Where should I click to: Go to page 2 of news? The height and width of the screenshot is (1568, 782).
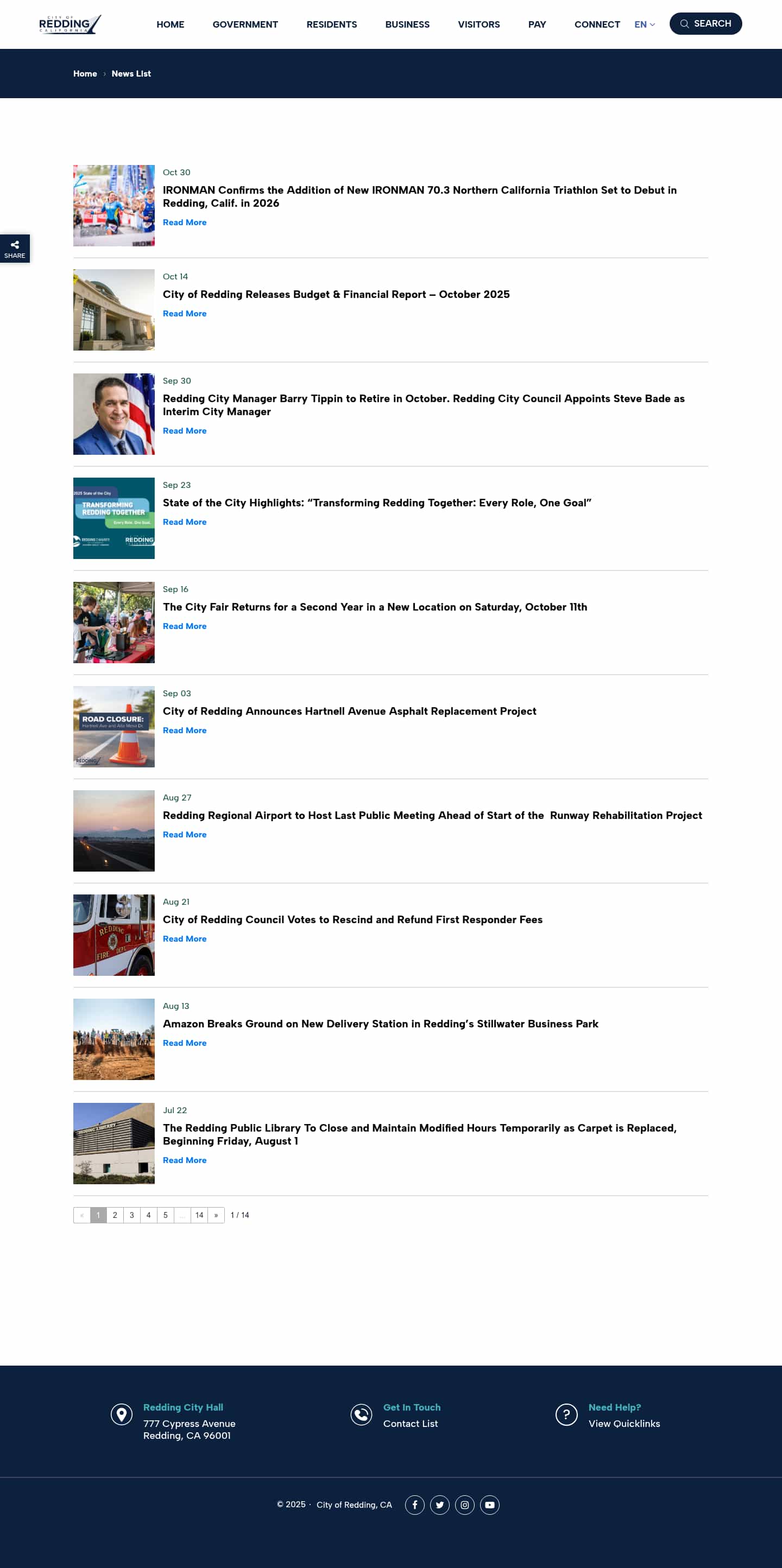[x=115, y=1215]
